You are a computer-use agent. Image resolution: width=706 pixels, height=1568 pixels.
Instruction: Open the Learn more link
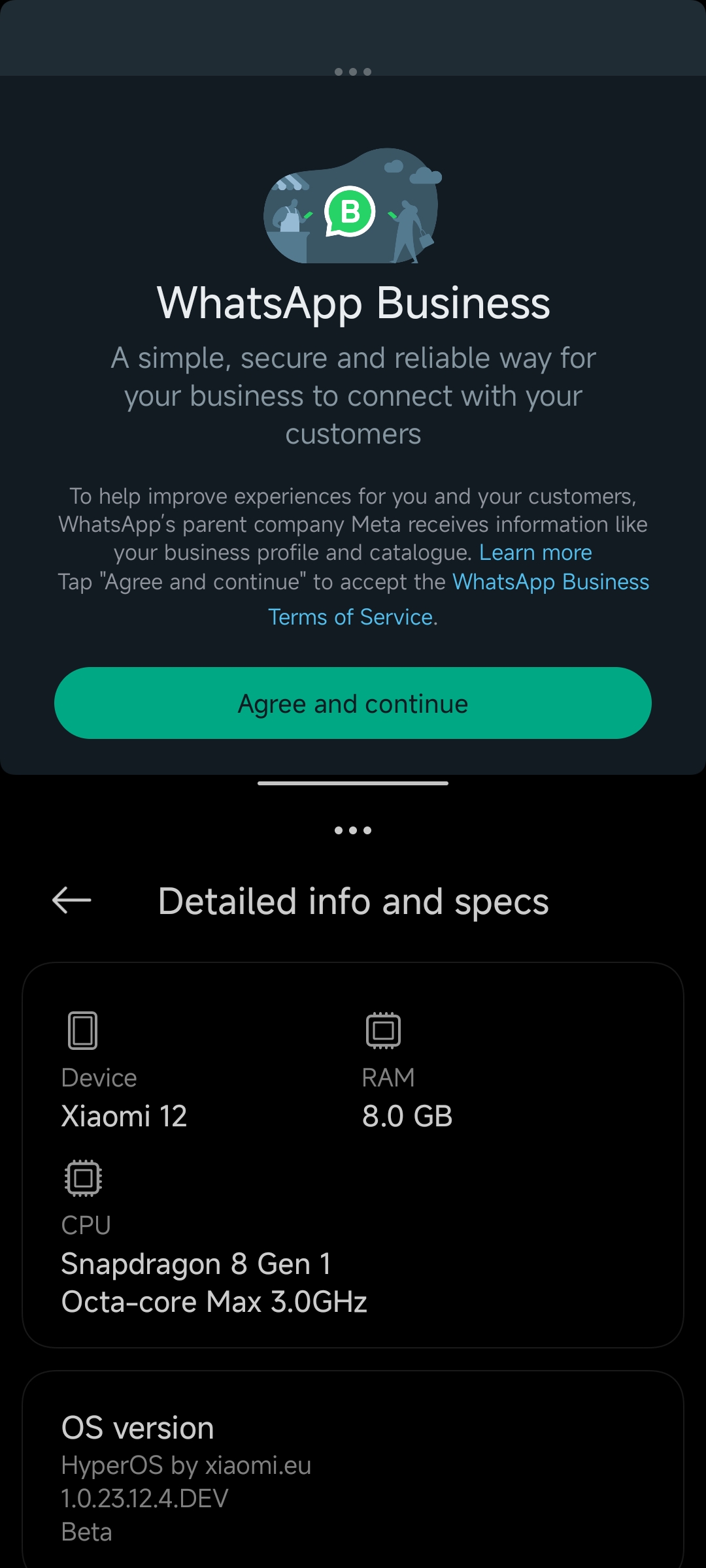pos(535,553)
